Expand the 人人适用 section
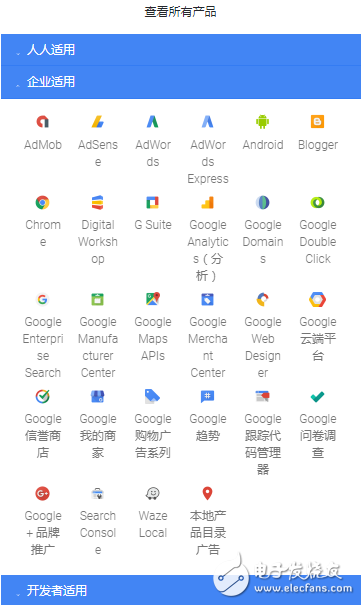Screen dimensions: 361x605 click(x=180, y=50)
